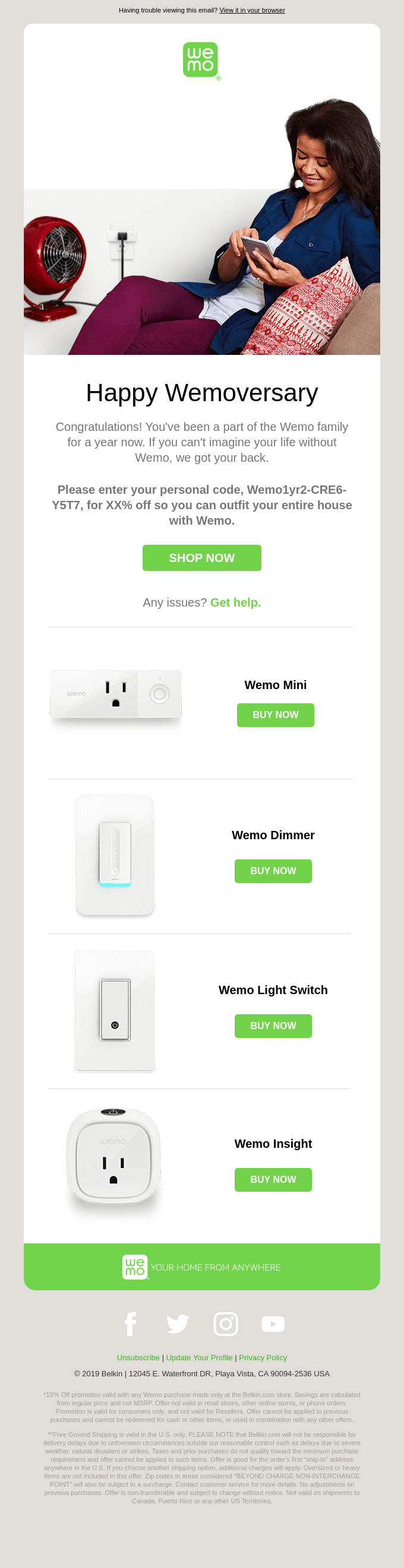Open Wemo's Twitter profile icon

(178, 1323)
